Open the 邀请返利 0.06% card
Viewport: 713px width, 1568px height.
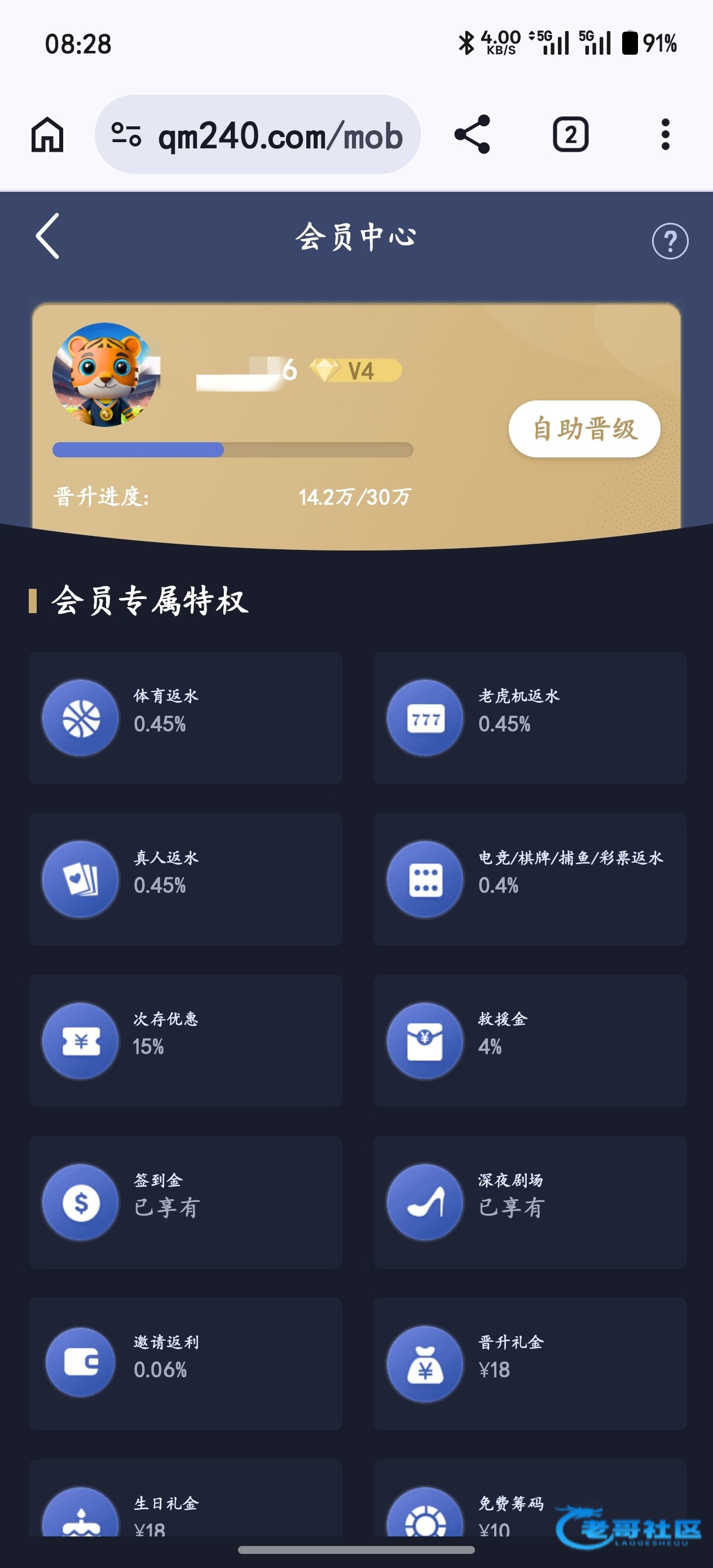click(x=185, y=1363)
